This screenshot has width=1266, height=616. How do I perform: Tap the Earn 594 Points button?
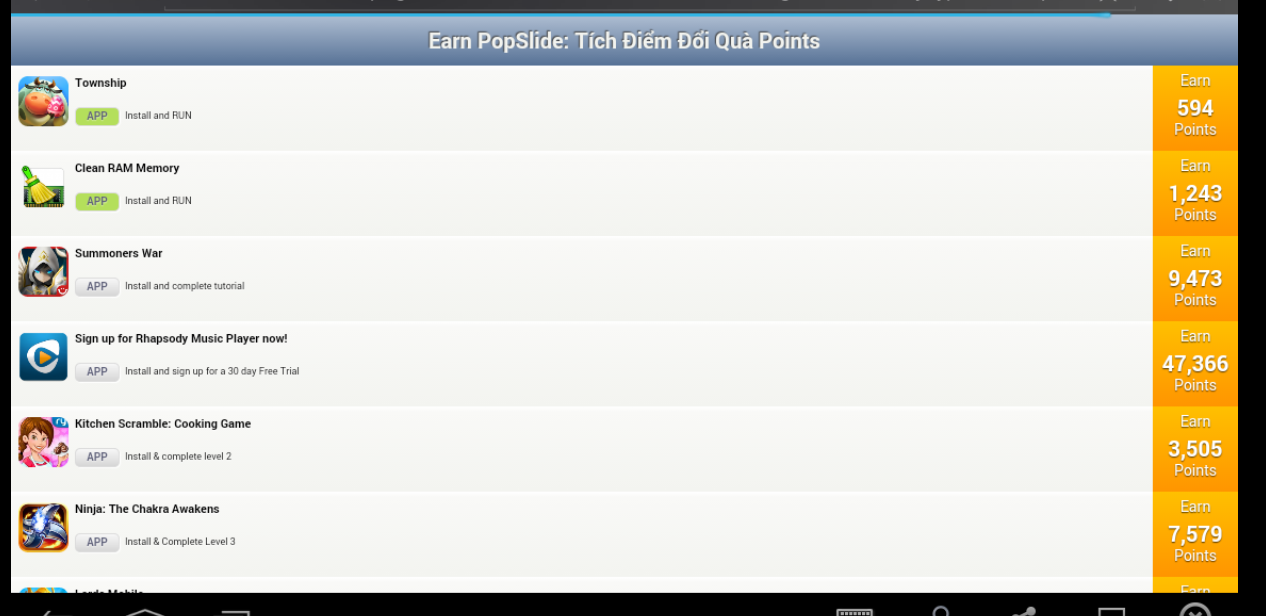(x=1195, y=107)
